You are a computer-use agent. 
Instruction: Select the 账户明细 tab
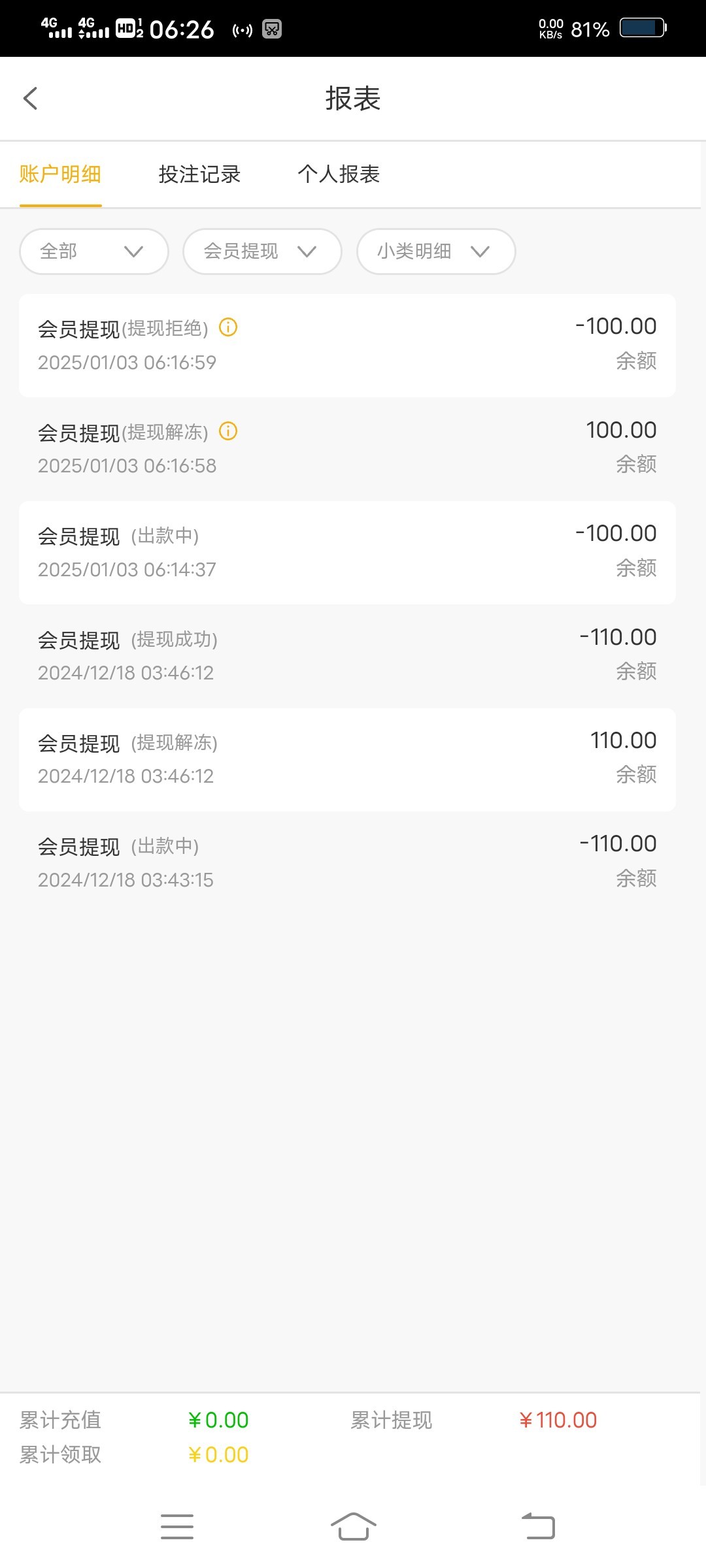[60, 174]
